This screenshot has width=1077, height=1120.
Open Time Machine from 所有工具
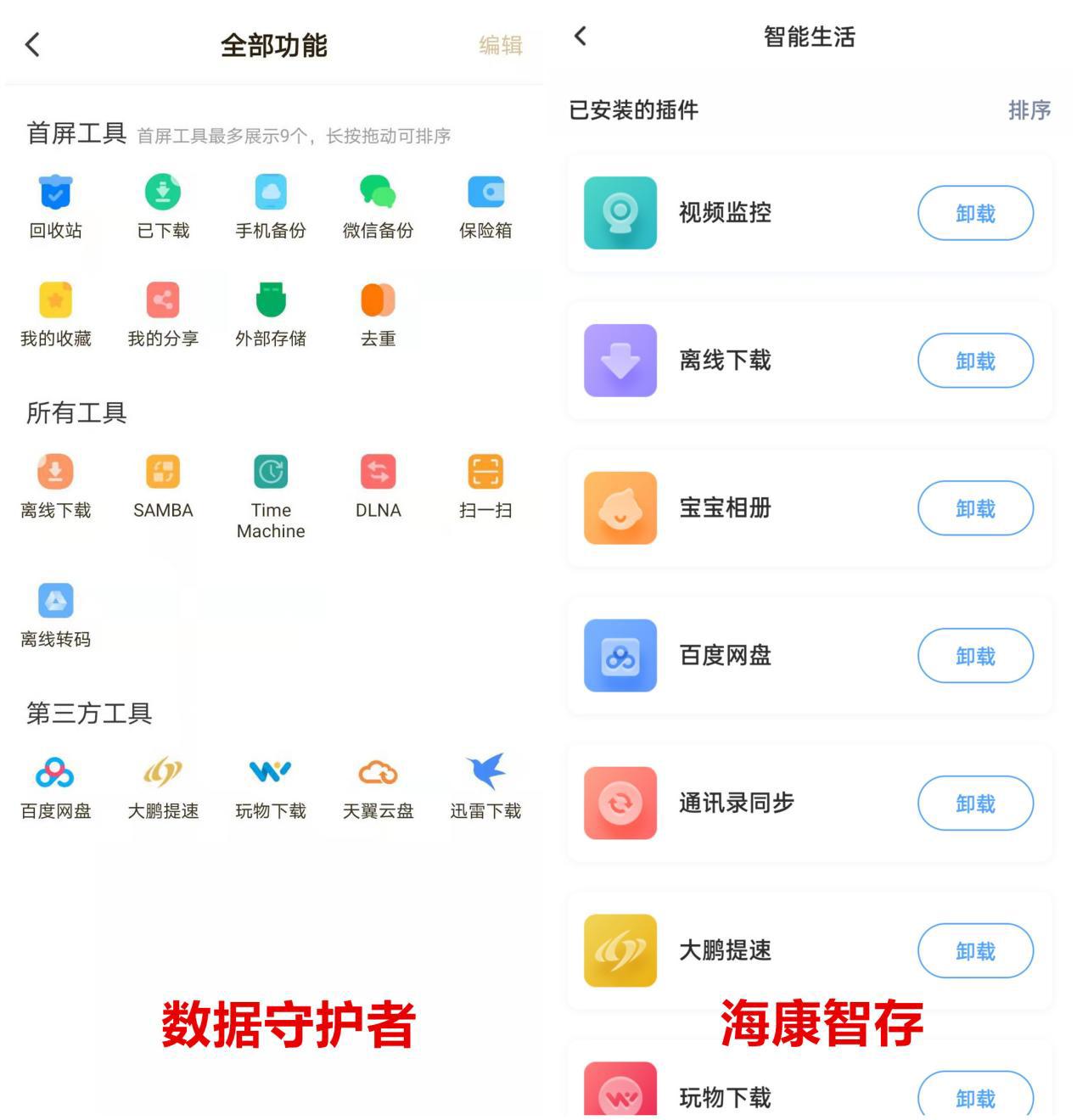point(270,472)
